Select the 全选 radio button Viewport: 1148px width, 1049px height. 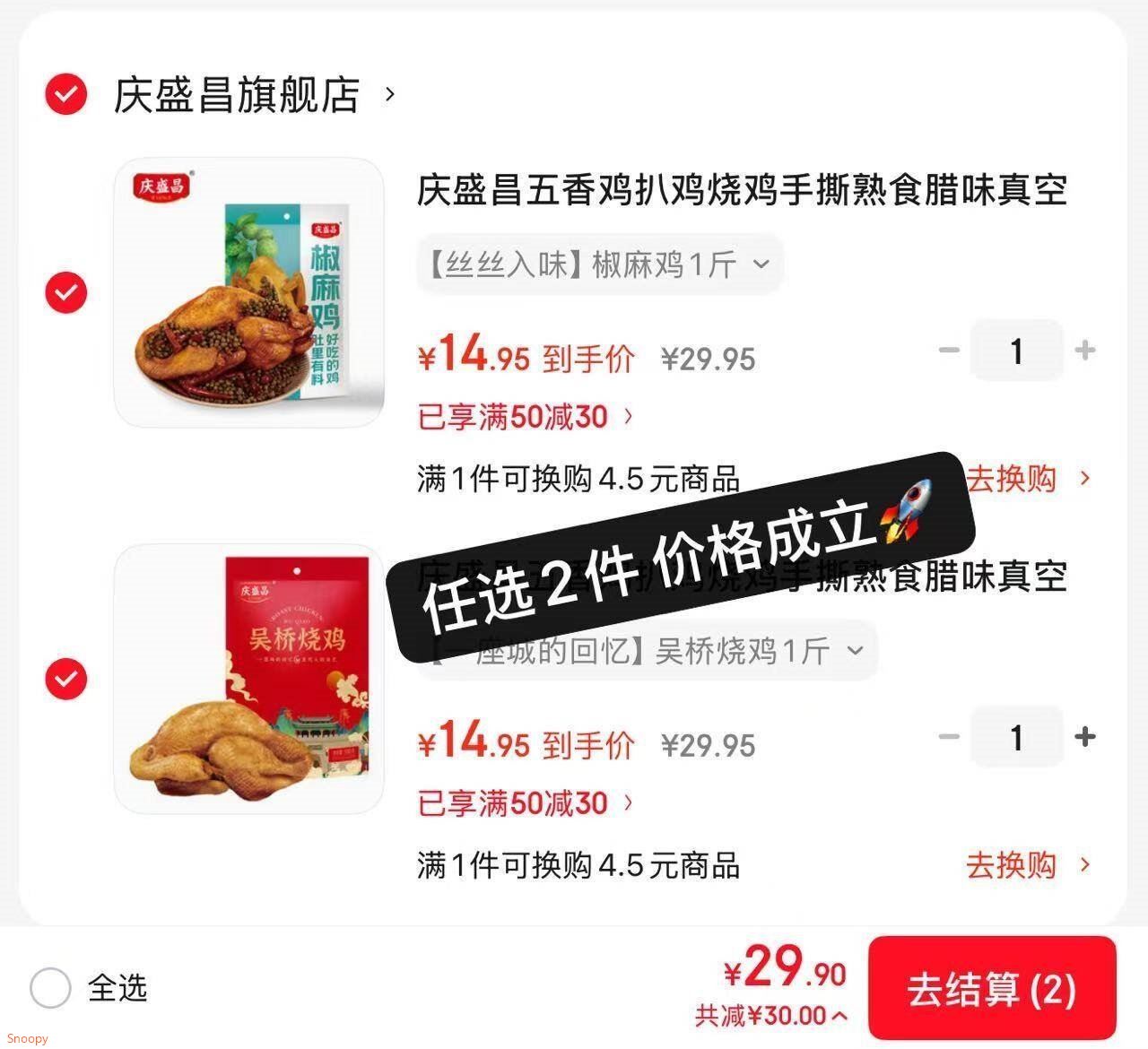50,988
